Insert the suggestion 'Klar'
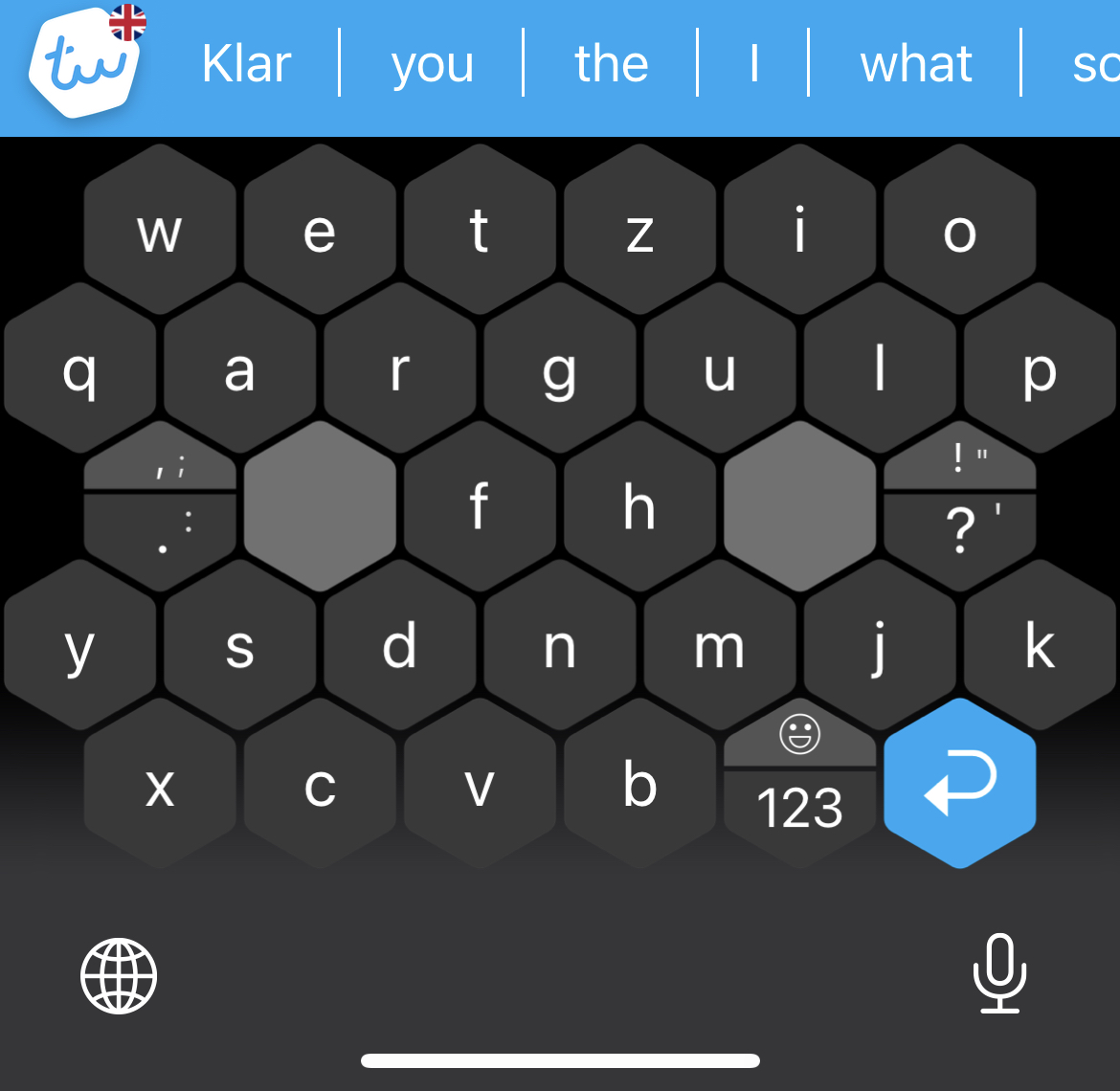The width and height of the screenshot is (1120, 1091). [246, 64]
